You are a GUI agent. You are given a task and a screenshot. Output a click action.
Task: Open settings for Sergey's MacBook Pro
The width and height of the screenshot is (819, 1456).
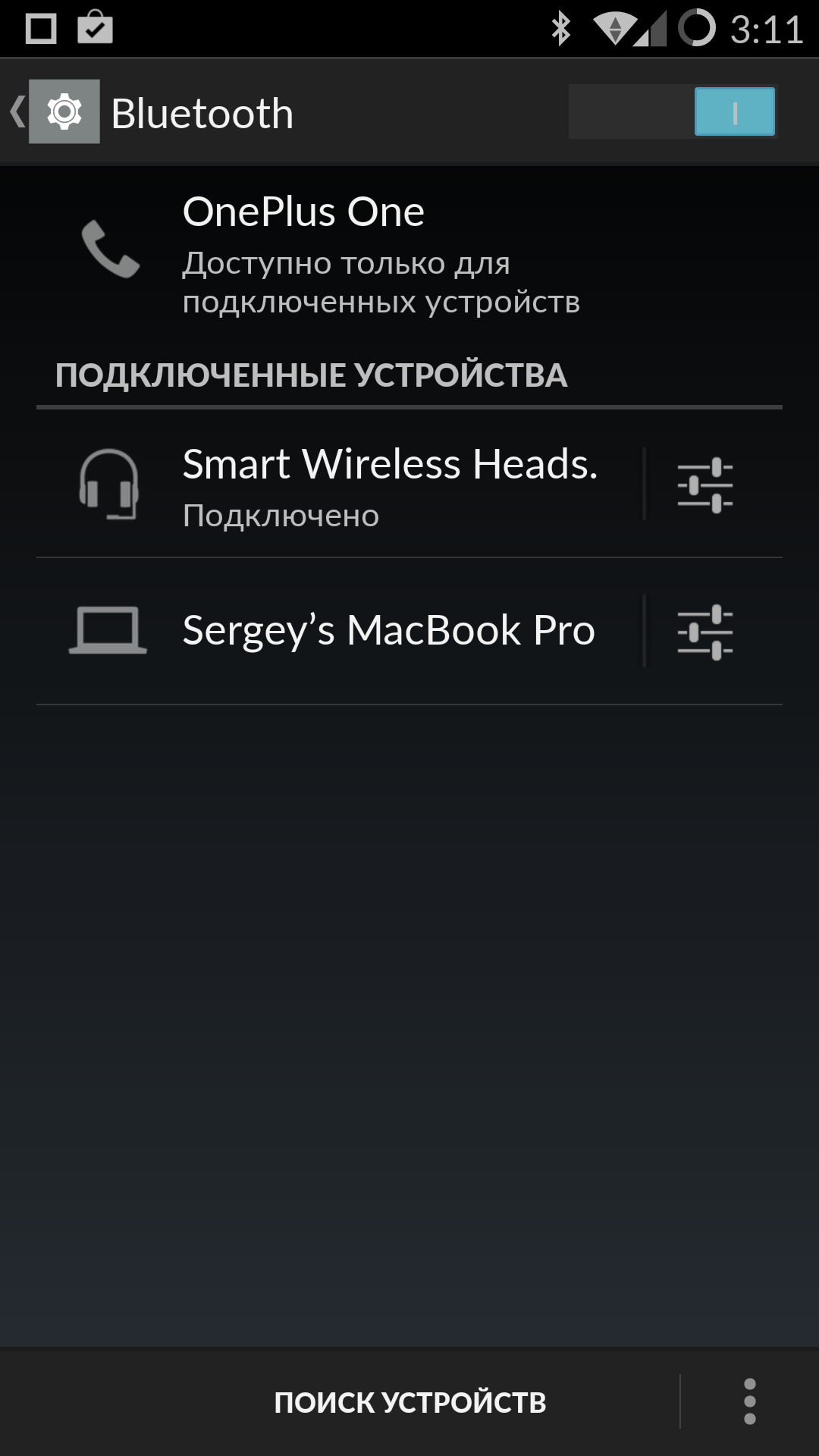pos(705,631)
